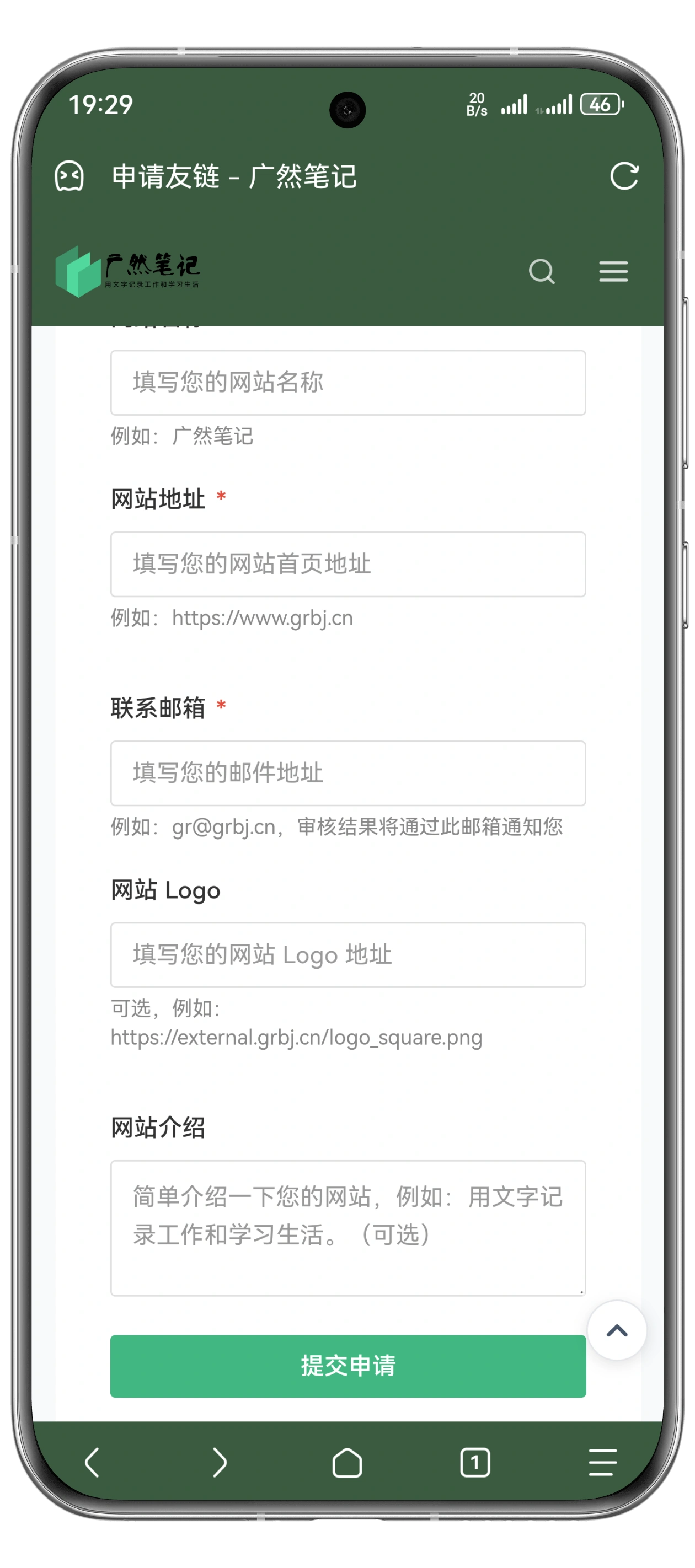Tap the ghost icon beside the page title
The height and width of the screenshot is (1568, 695).
point(69,176)
